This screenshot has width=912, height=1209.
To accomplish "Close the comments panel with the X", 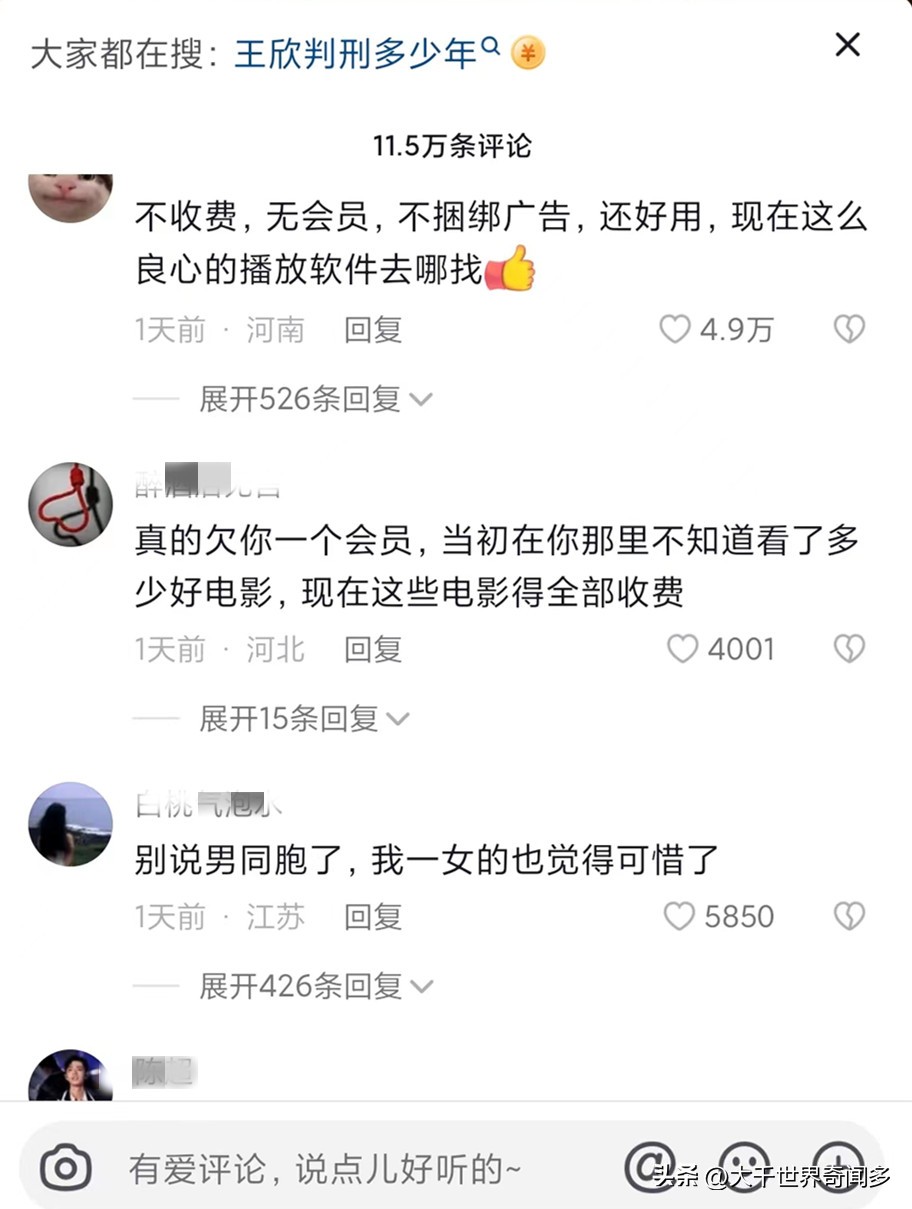I will tap(848, 44).
